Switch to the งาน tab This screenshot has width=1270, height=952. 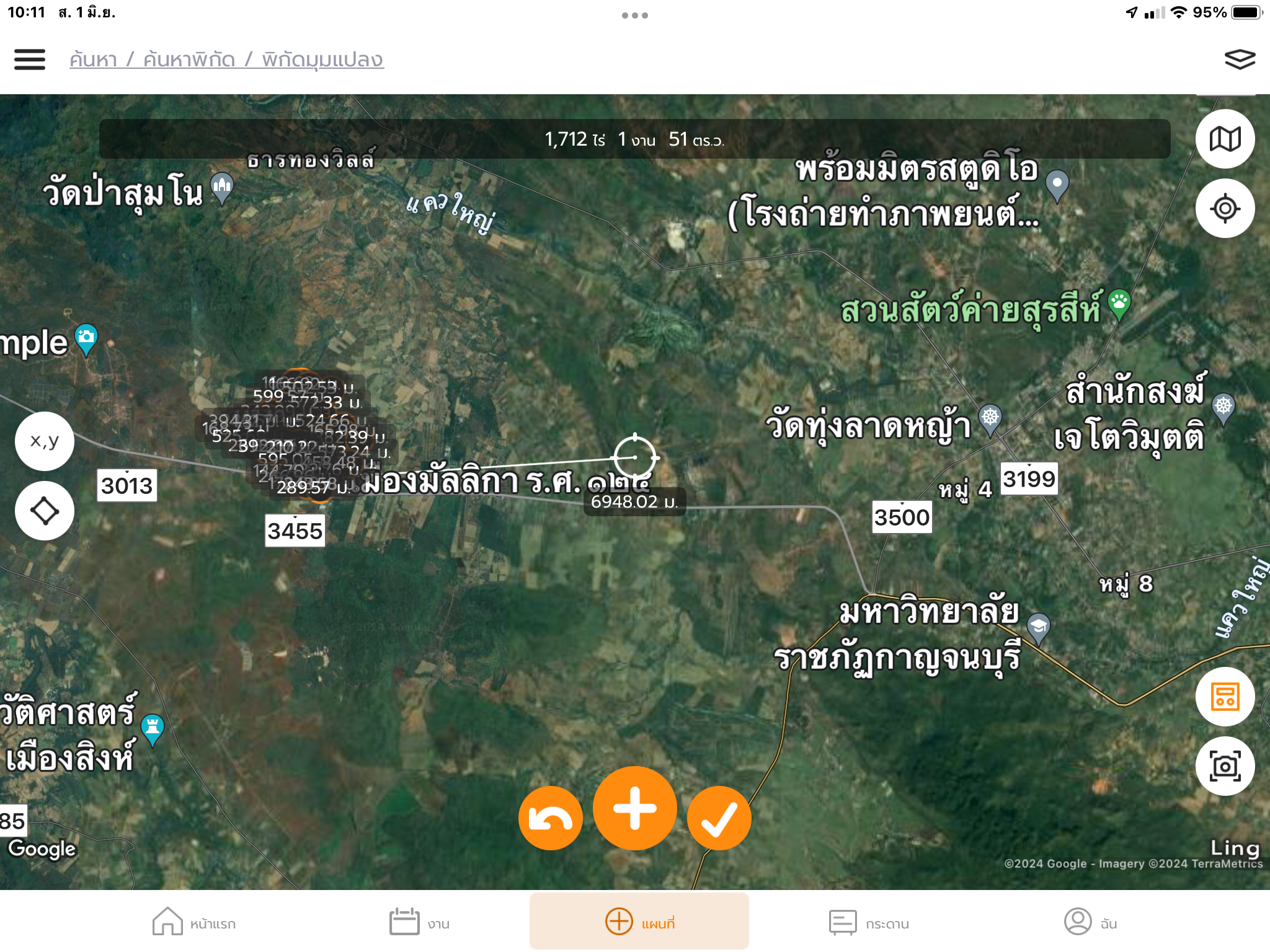[419, 922]
